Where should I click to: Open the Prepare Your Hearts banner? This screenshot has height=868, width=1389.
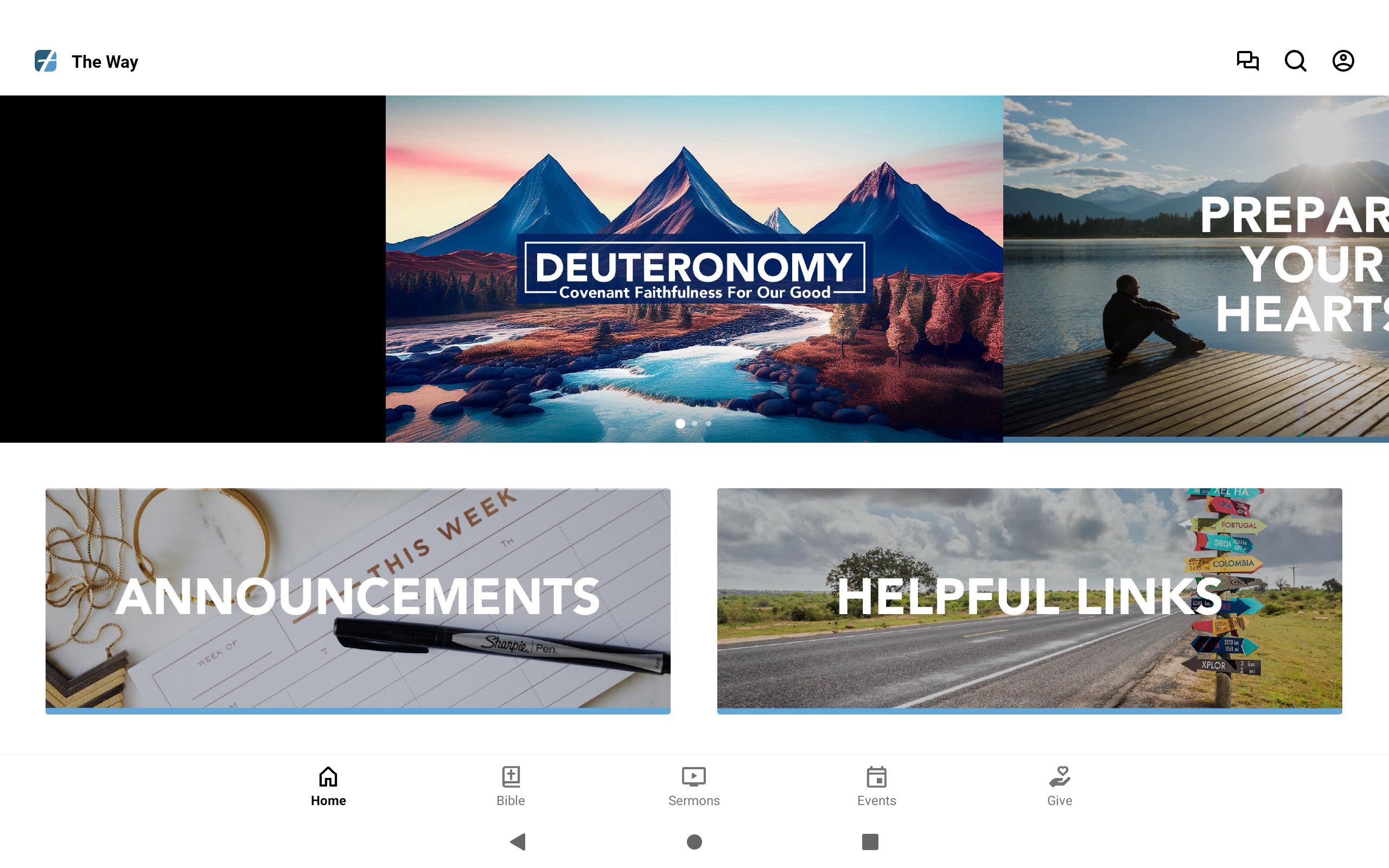coord(1196,269)
